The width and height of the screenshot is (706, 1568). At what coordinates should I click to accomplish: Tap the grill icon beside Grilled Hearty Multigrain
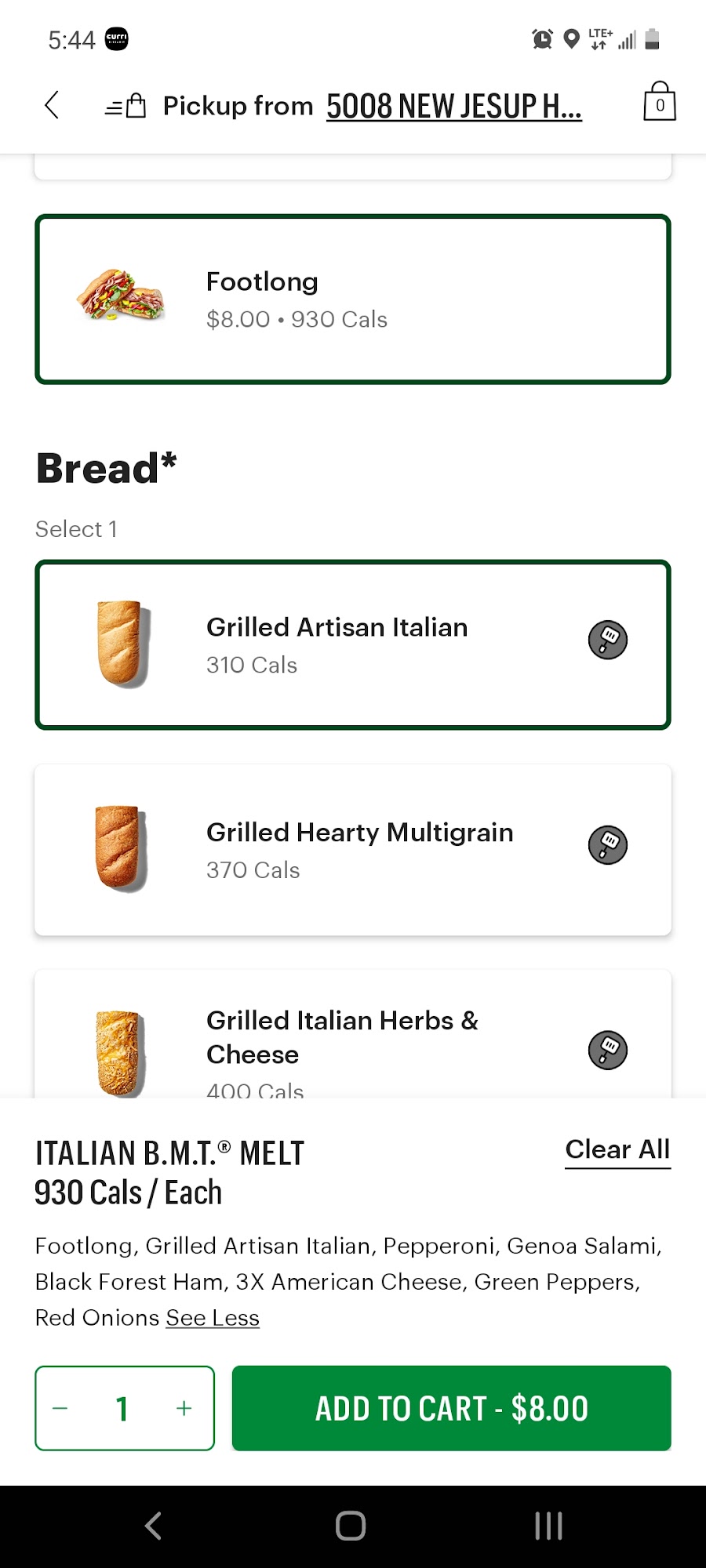[x=608, y=845]
